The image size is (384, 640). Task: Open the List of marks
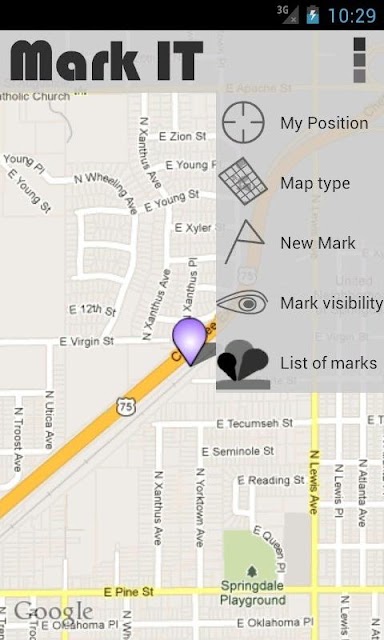(x=300, y=362)
